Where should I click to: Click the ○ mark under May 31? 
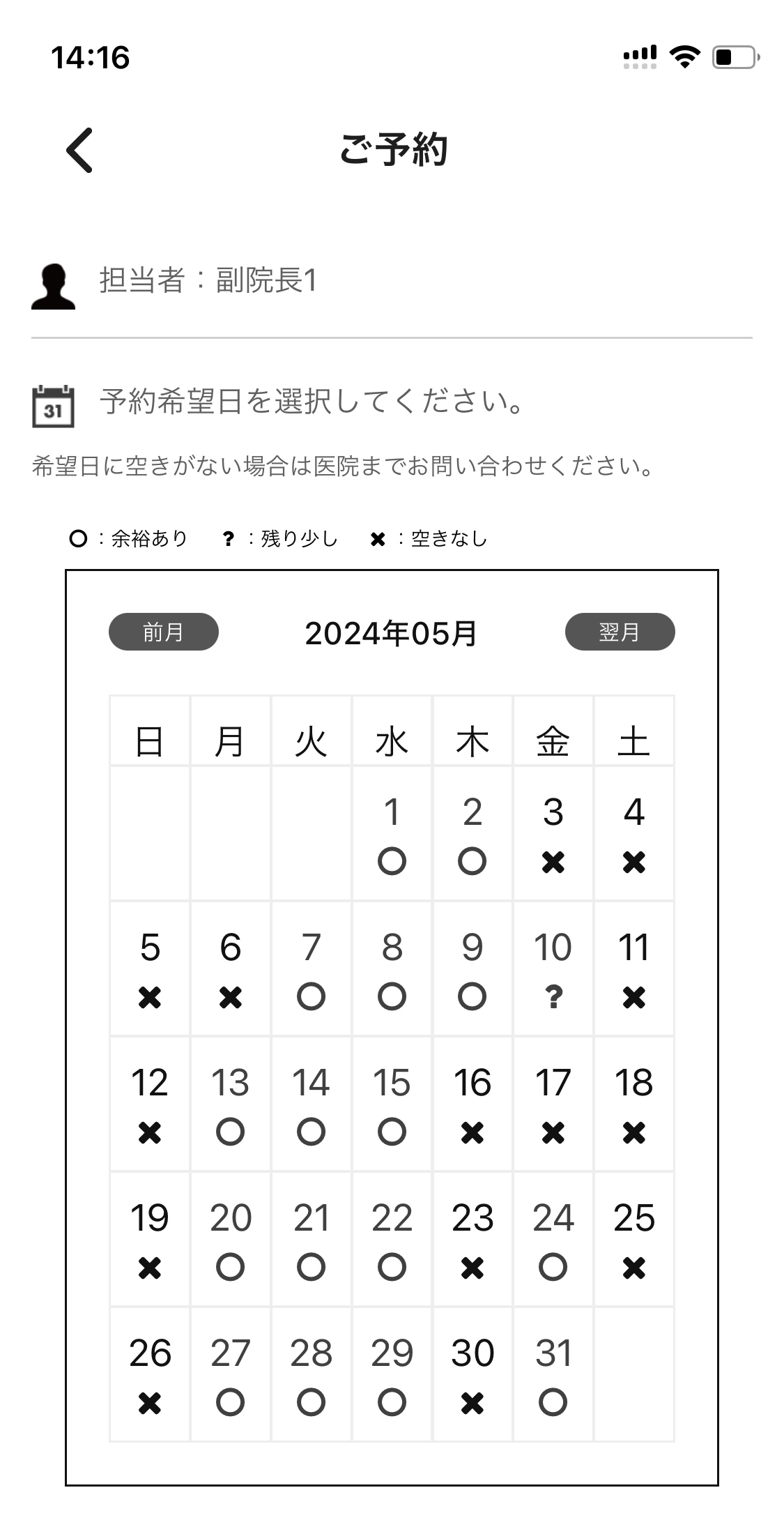pos(553,1403)
